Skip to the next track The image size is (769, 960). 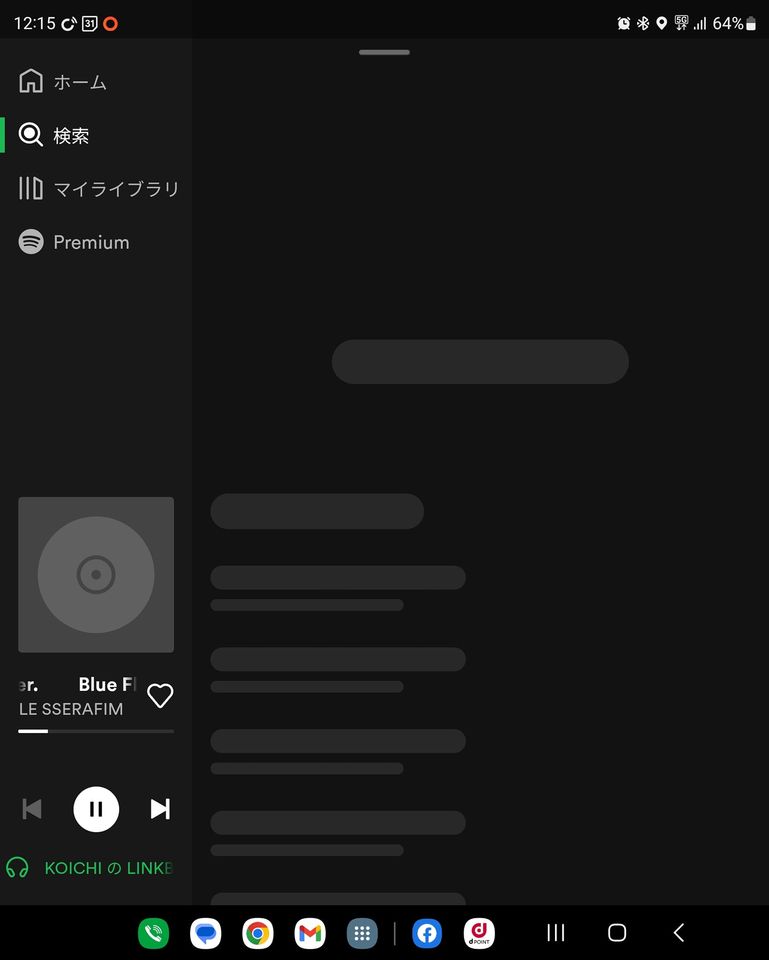pos(160,809)
